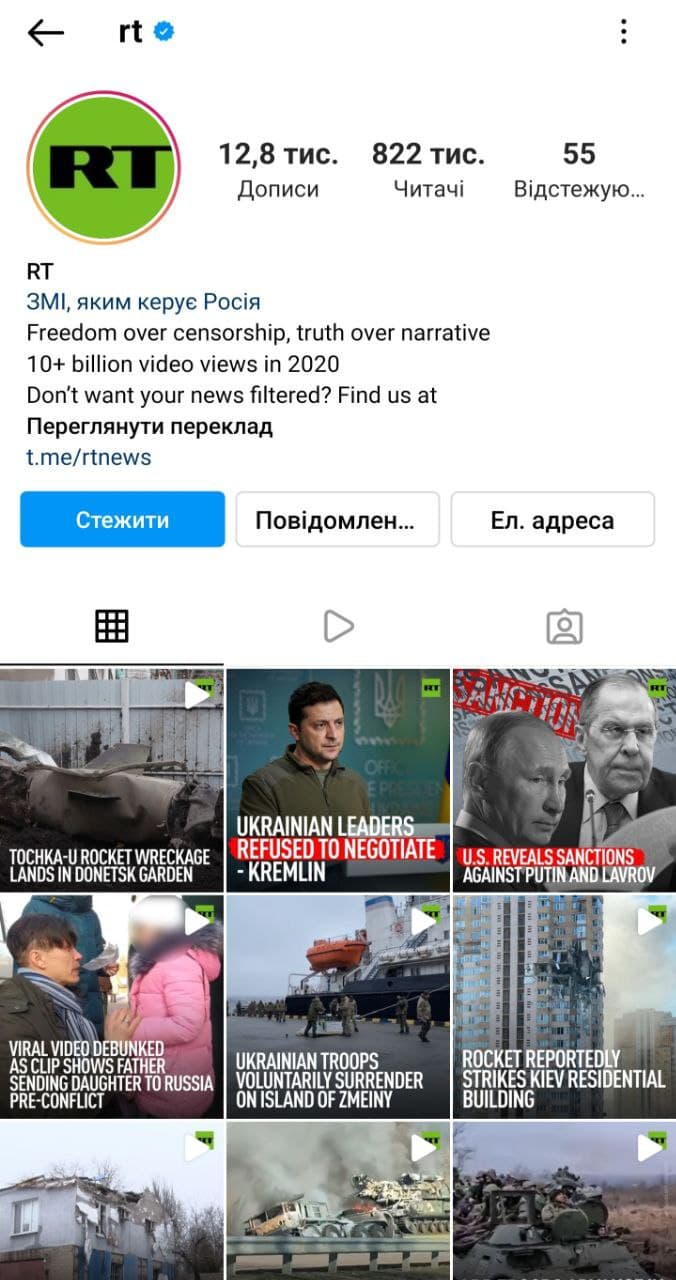Viewport: 676px width, 1280px height.
Task: Open the three-dot overflow menu
Action: point(623,32)
